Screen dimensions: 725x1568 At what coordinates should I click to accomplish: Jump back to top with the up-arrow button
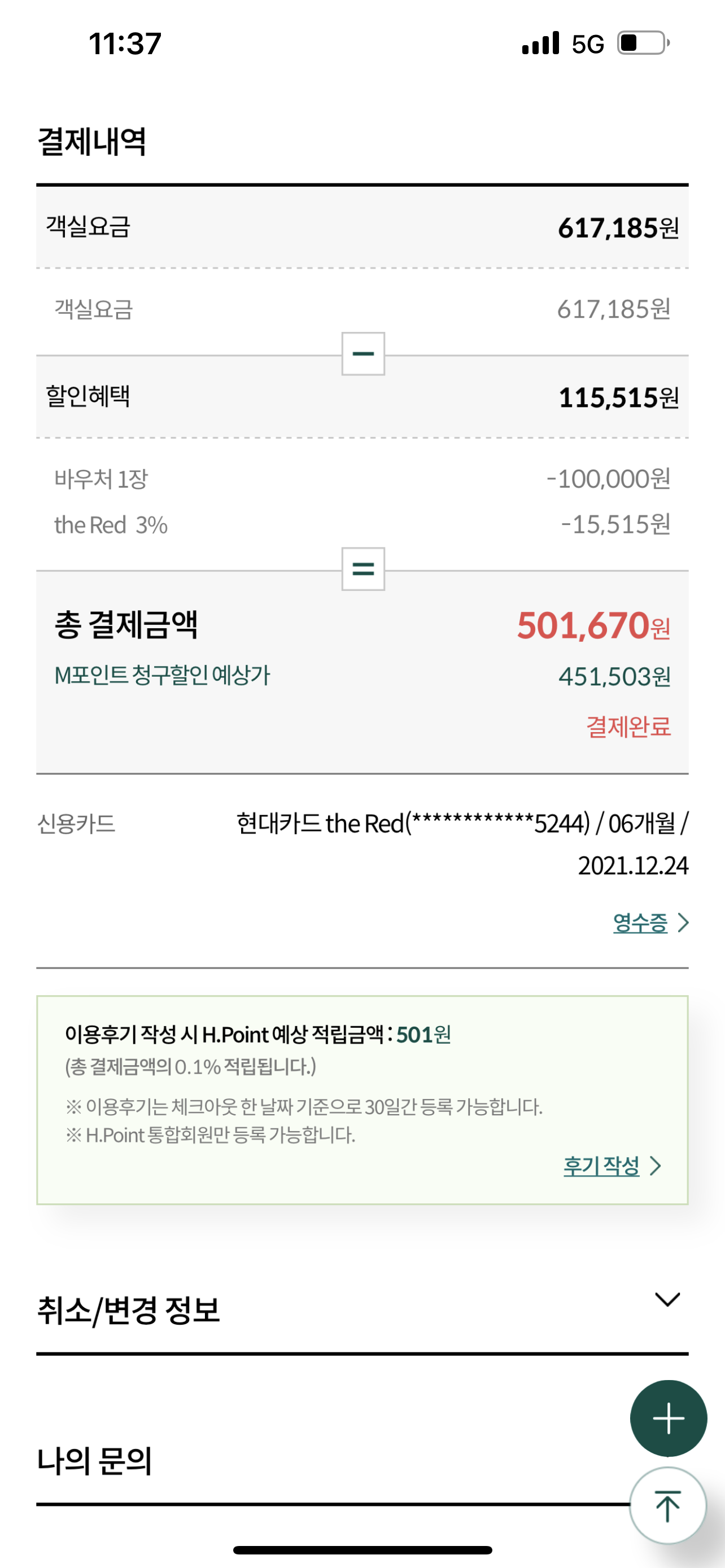point(668,1505)
